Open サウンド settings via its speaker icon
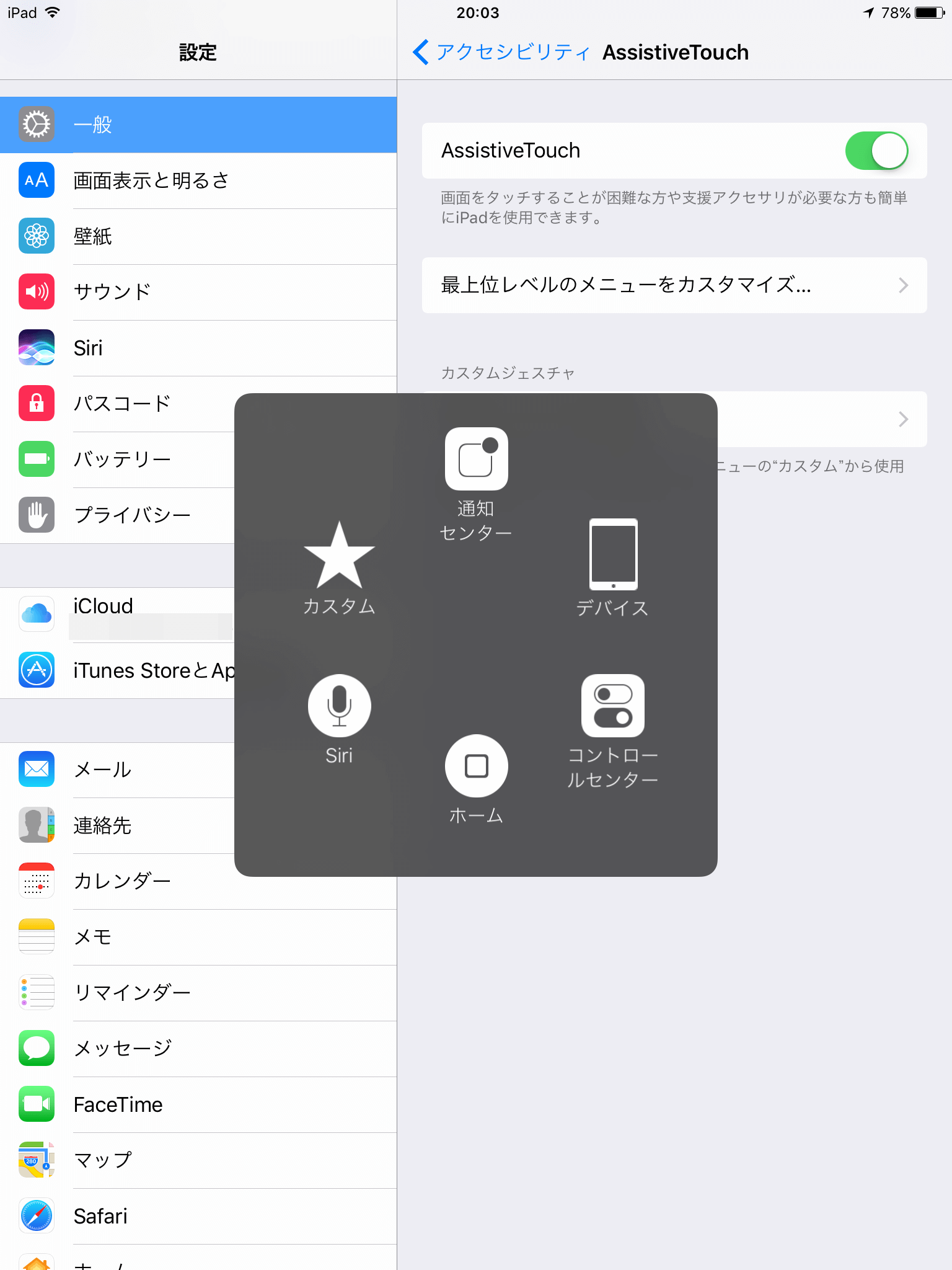Viewport: 952px width, 1270px height. 37,291
